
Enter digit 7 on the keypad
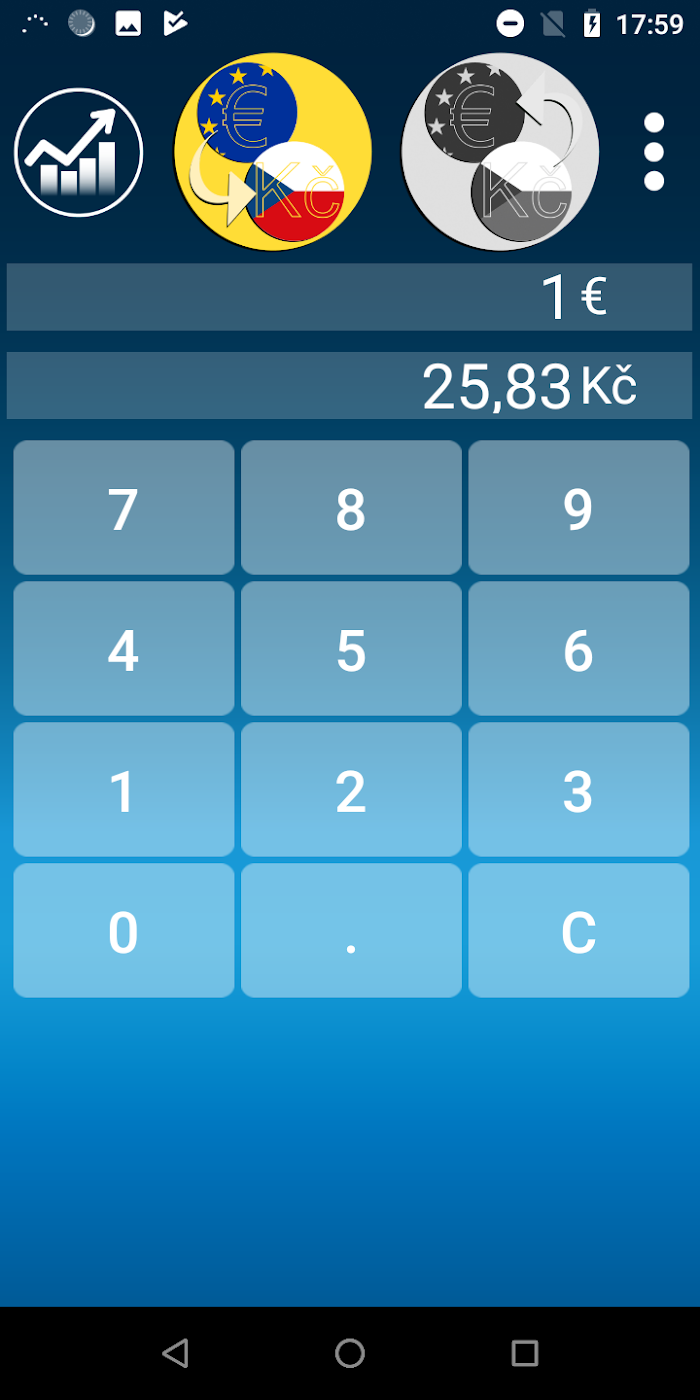coord(124,508)
